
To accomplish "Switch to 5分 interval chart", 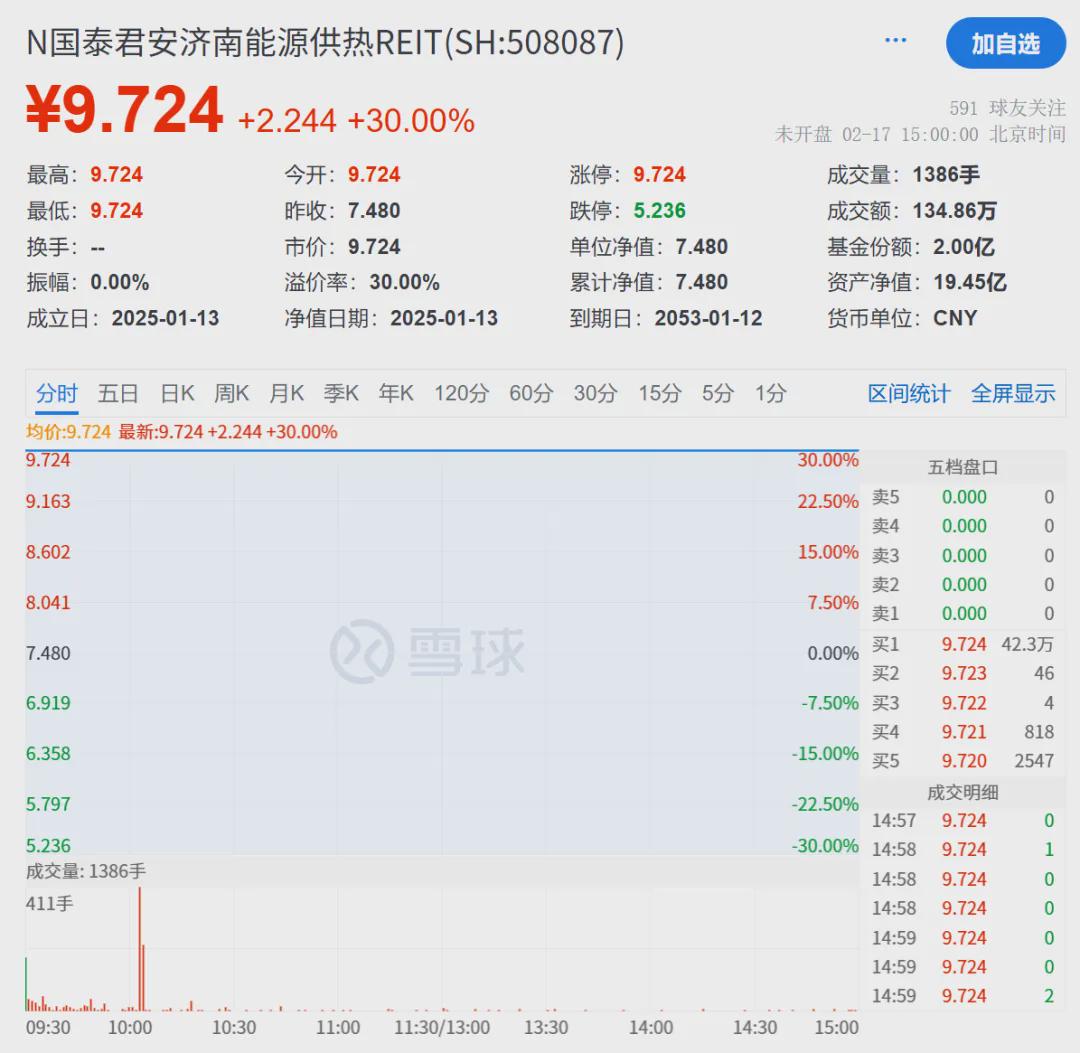I will click(718, 393).
